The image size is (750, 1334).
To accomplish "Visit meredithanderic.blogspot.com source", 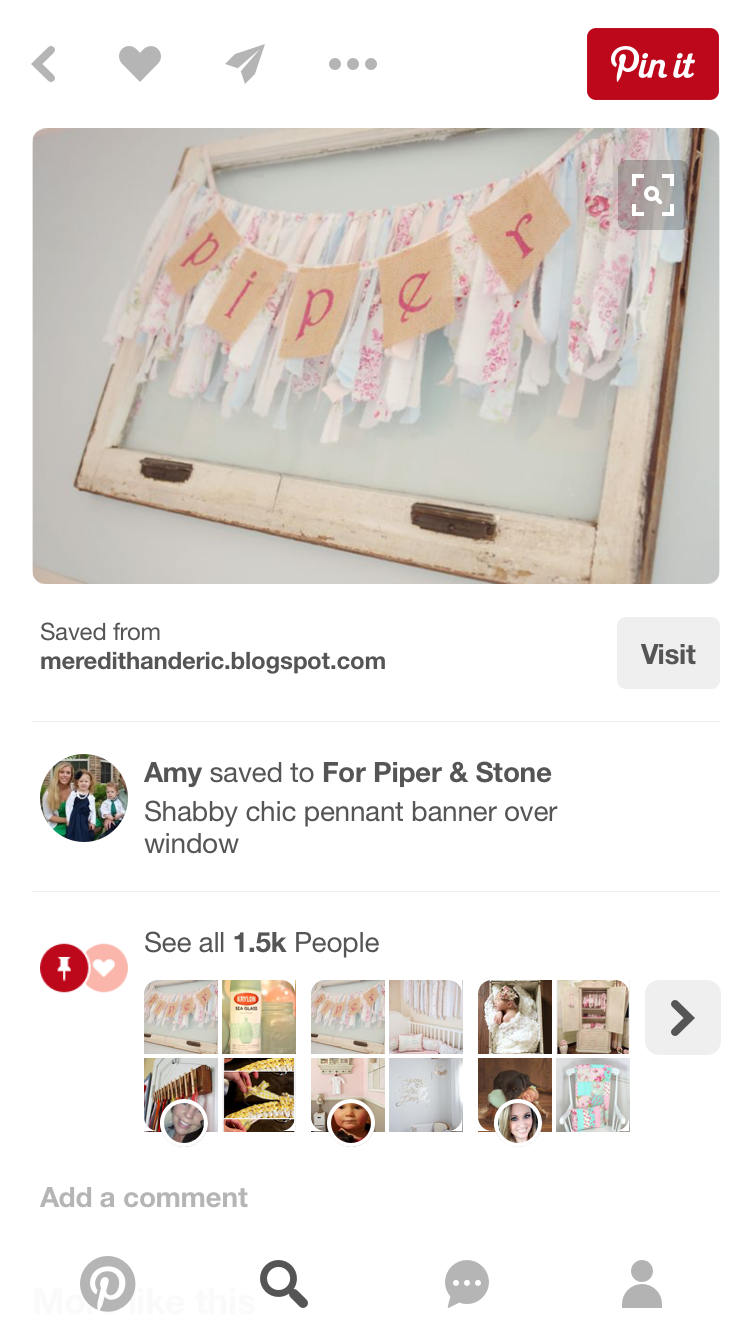I will 668,654.
